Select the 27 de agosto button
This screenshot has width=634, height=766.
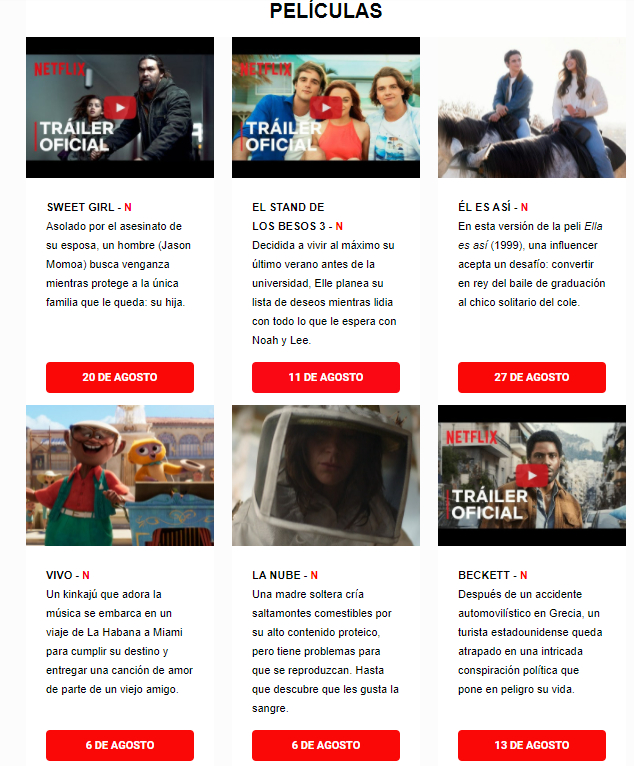531,377
